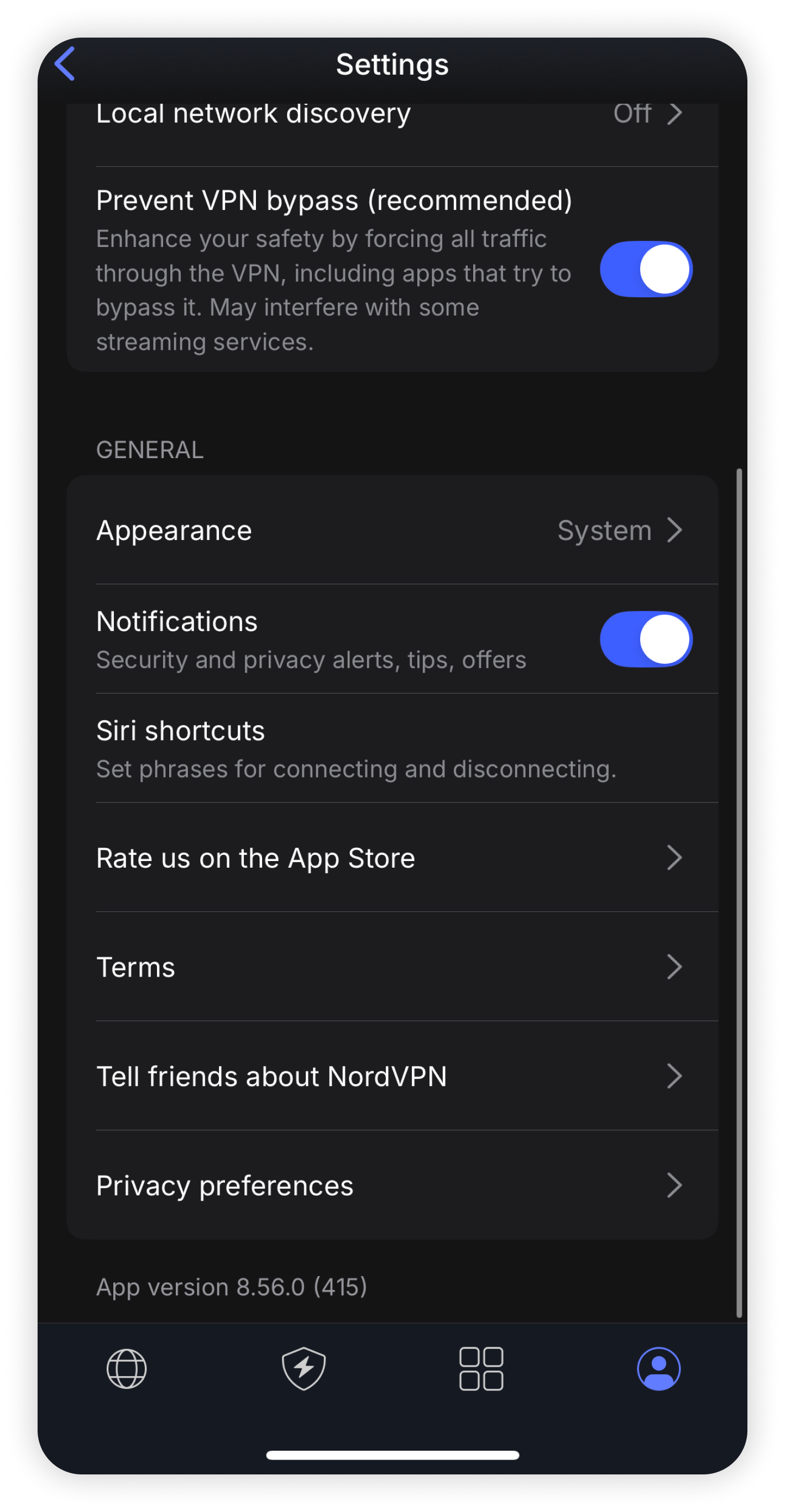Select Tell friends about NordVPN
This screenshot has width=785, height=1512.
coord(391,1076)
